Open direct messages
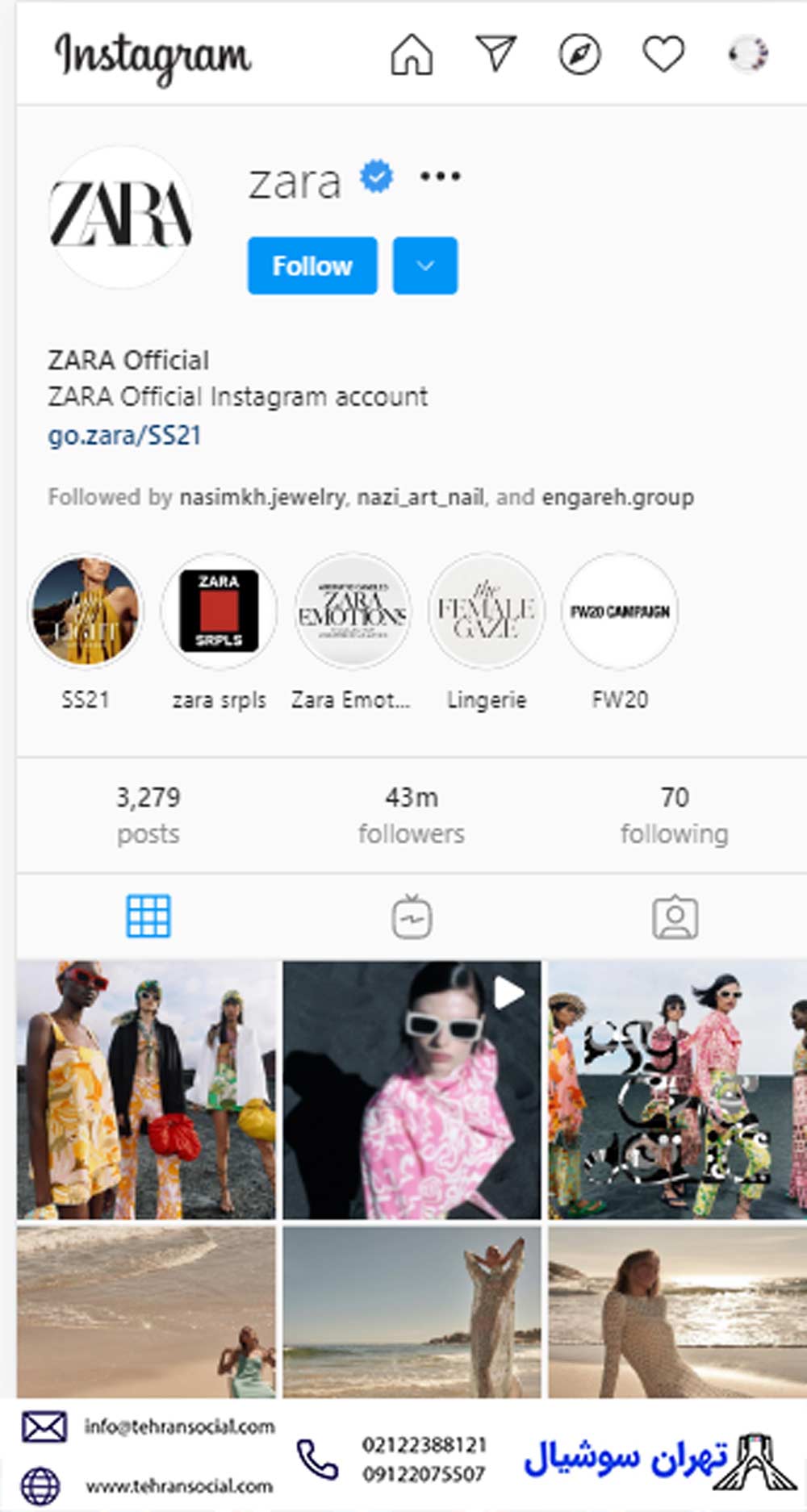807x1512 pixels. (x=495, y=54)
